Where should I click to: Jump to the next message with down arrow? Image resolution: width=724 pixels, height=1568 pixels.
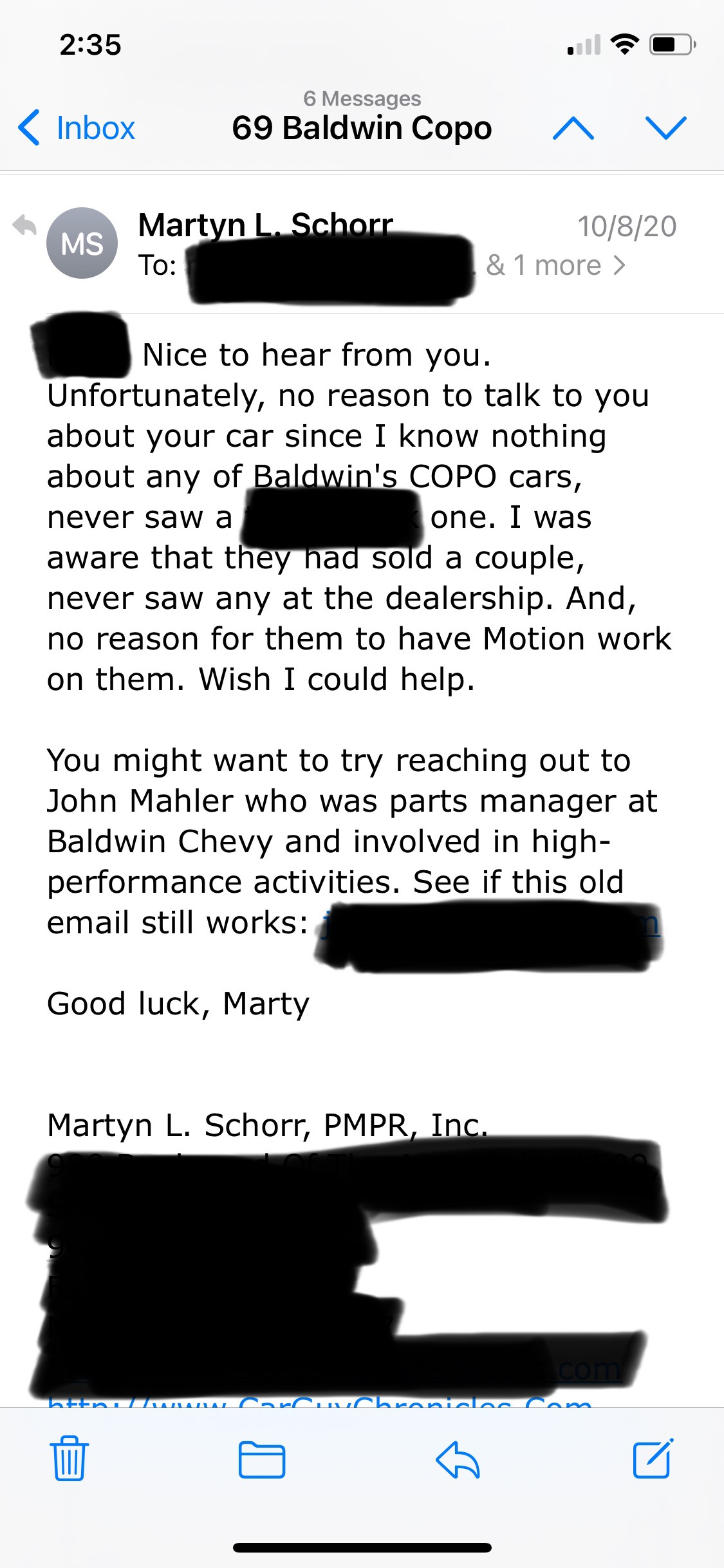(x=666, y=128)
